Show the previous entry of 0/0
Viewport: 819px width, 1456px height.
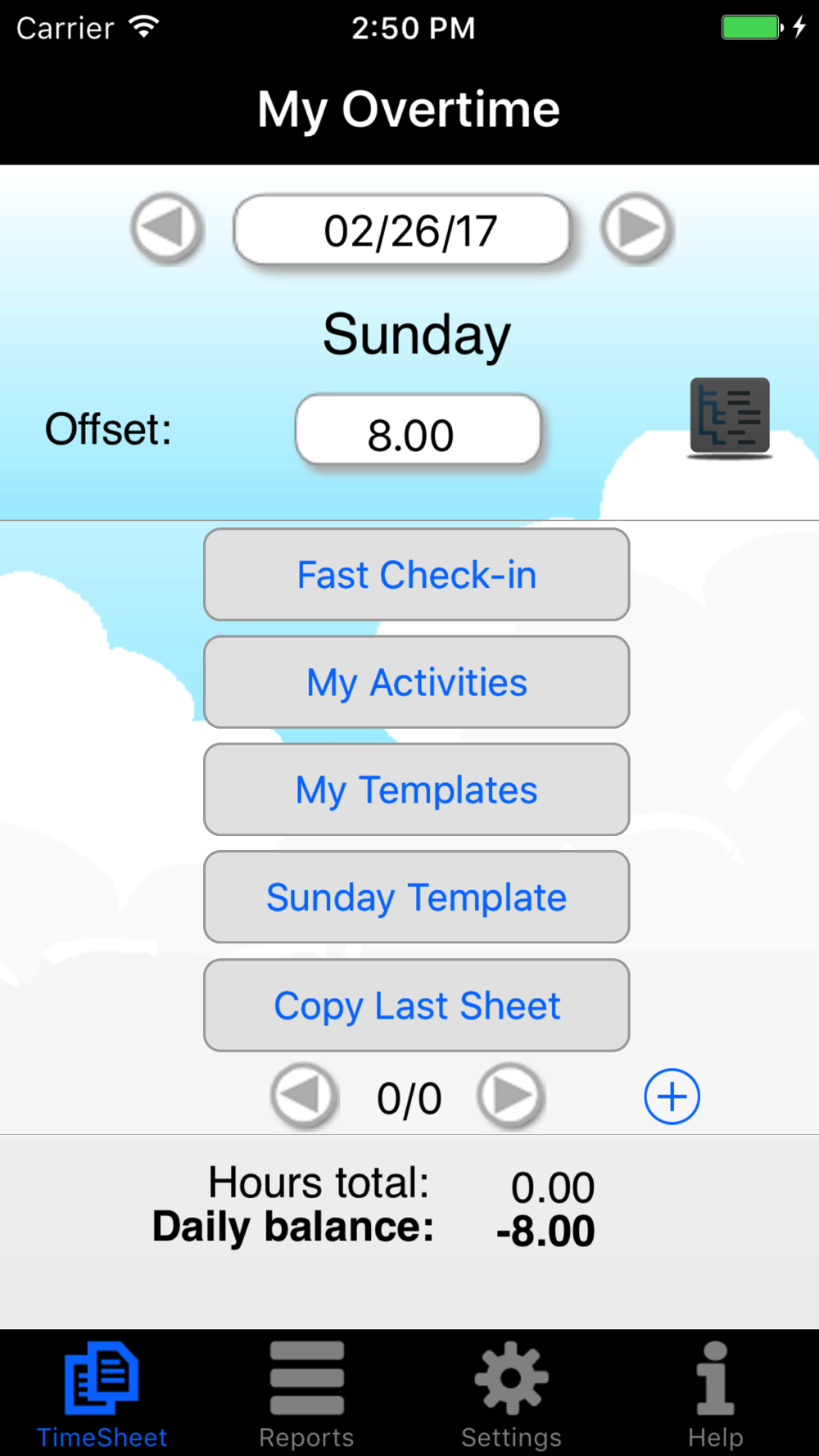304,1097
